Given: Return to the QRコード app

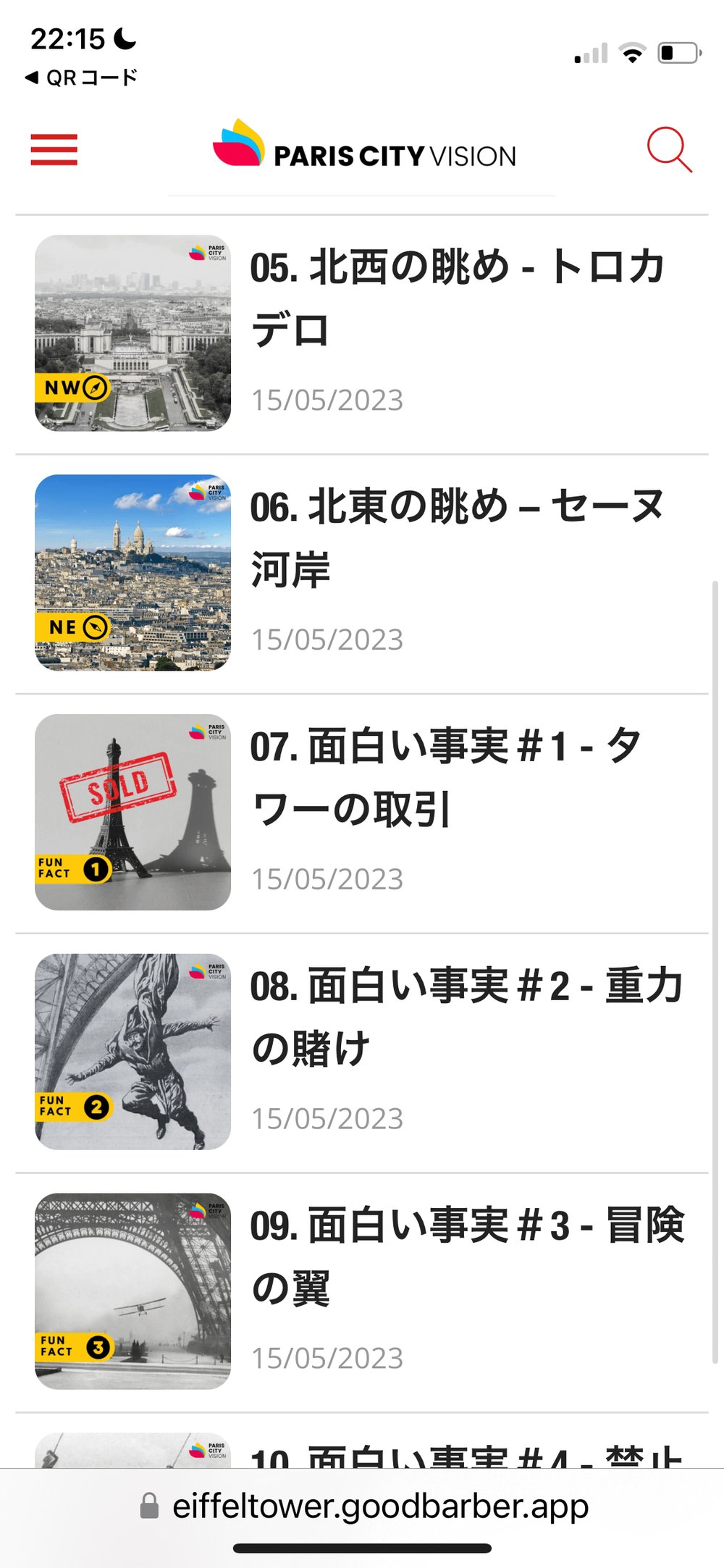Looking at the screenshot, I should (81, 77).
